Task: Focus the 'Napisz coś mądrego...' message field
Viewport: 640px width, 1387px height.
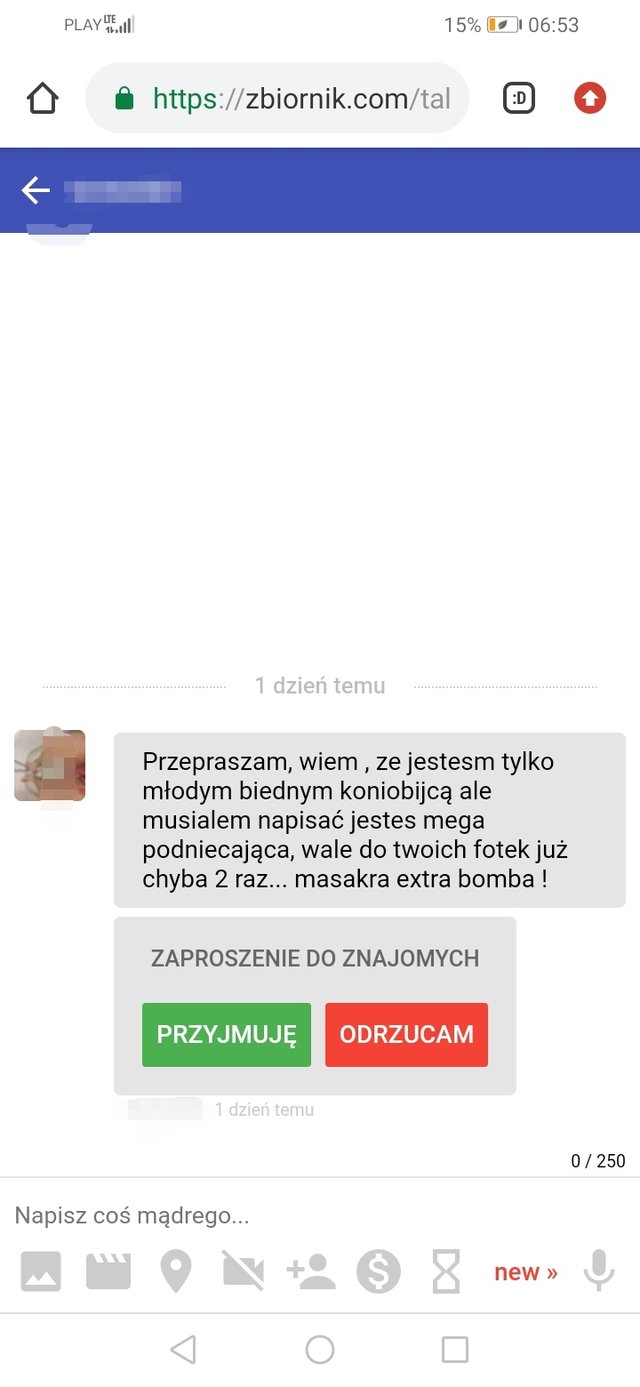Action: pyautogui.click(x=300, y=1216)
